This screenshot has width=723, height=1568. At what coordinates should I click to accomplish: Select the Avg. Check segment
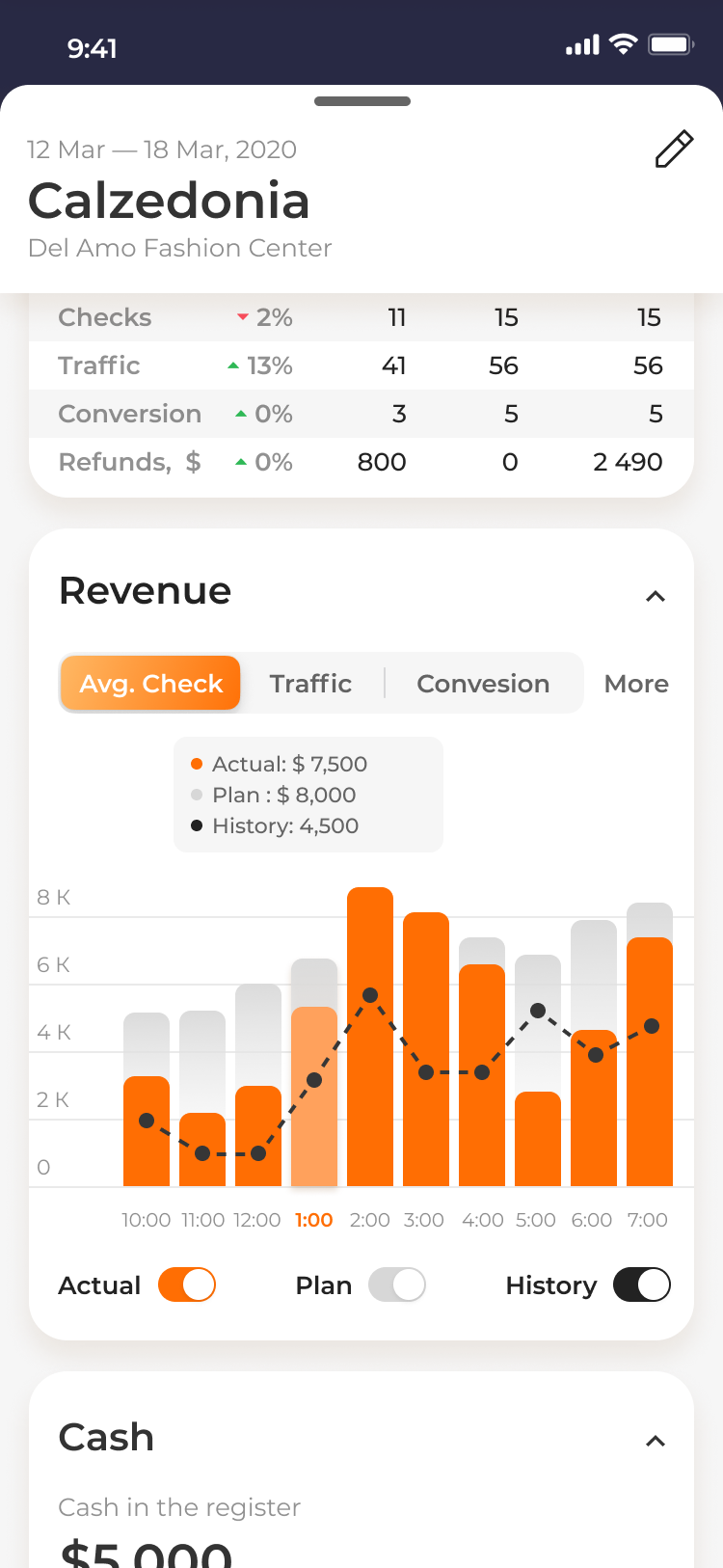[x=150, y=683]
